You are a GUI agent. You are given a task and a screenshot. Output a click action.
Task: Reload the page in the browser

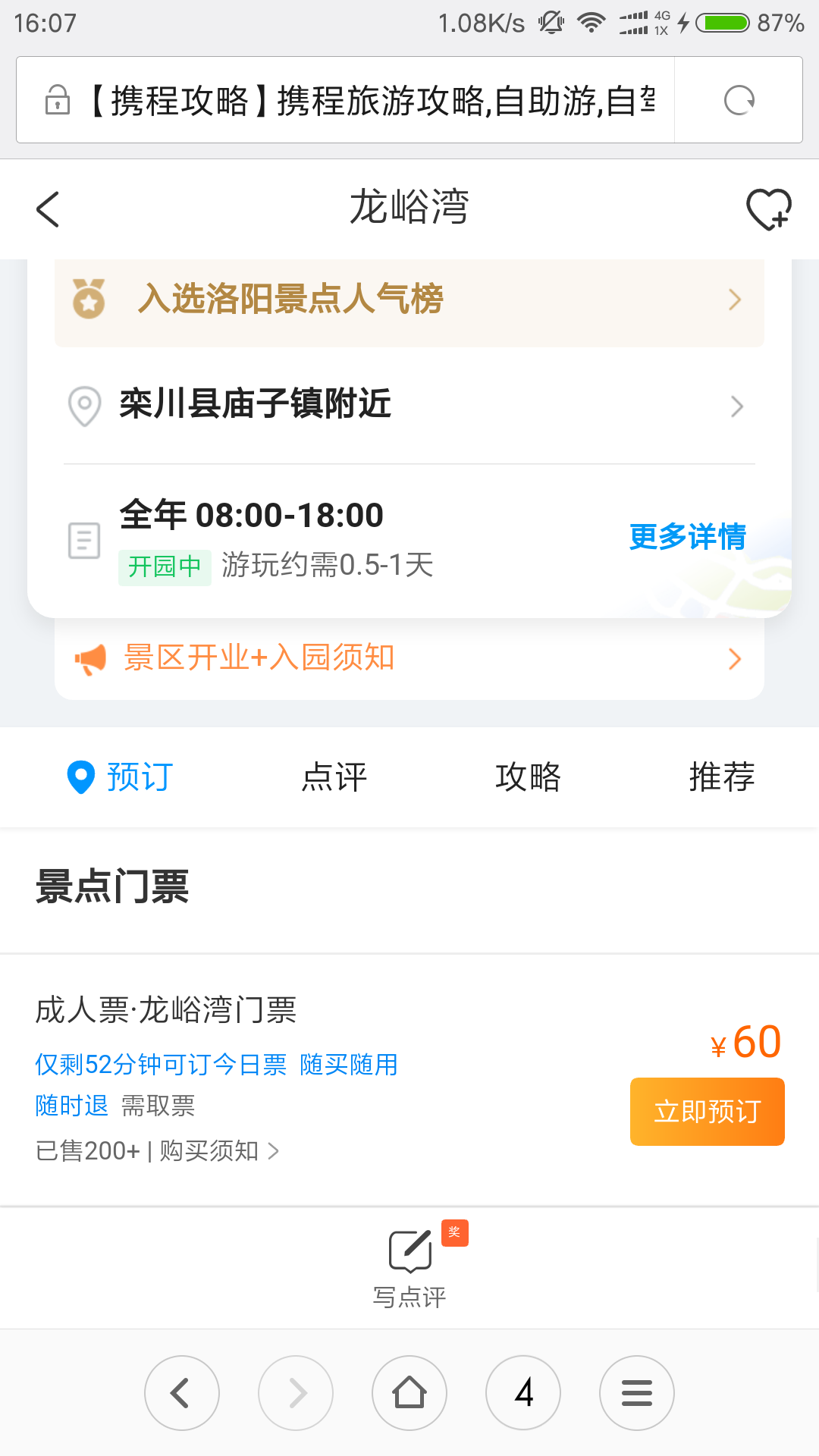pos(739,100)
